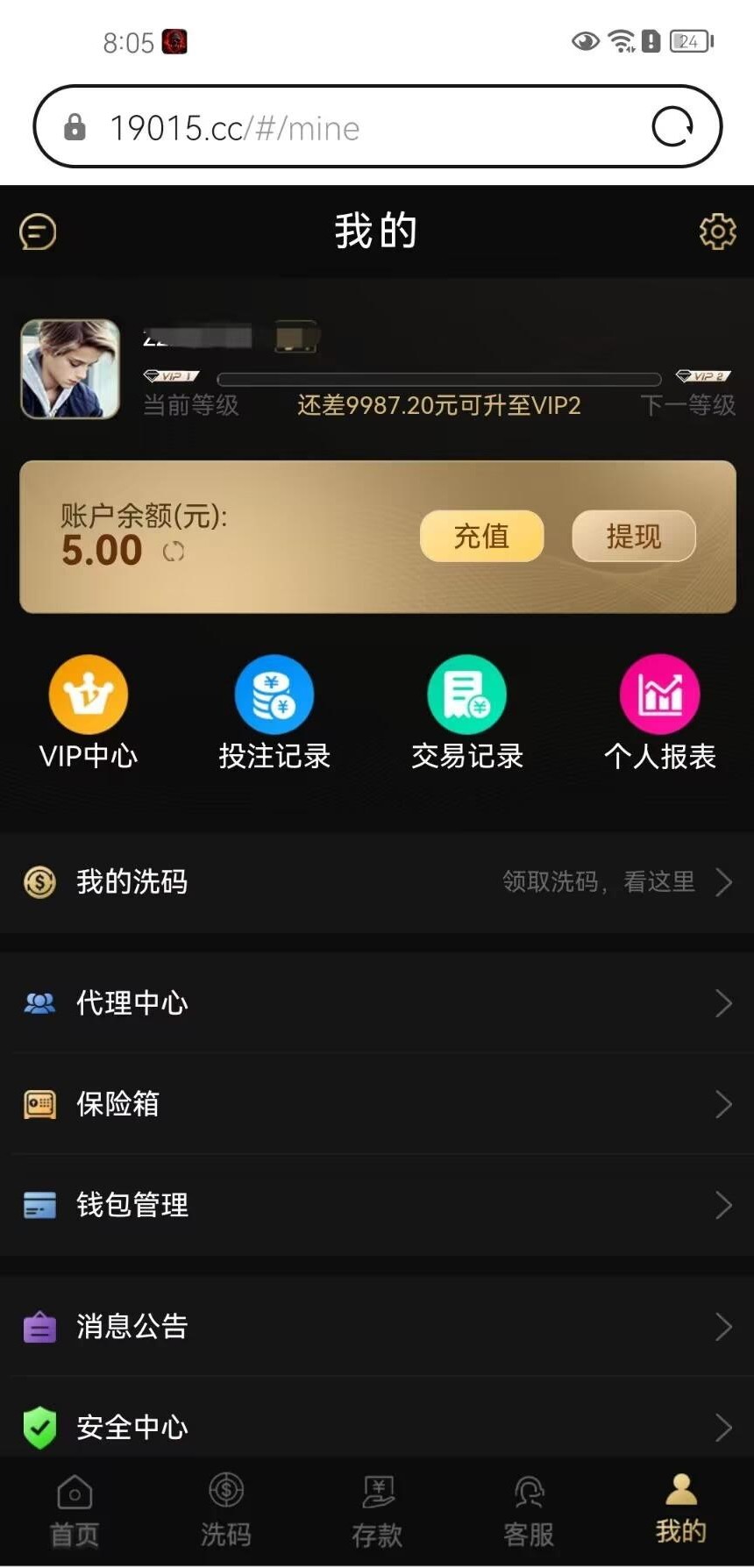754x1568 pixels.
Task: Open the 我的洗码 row
Action: 377,882
